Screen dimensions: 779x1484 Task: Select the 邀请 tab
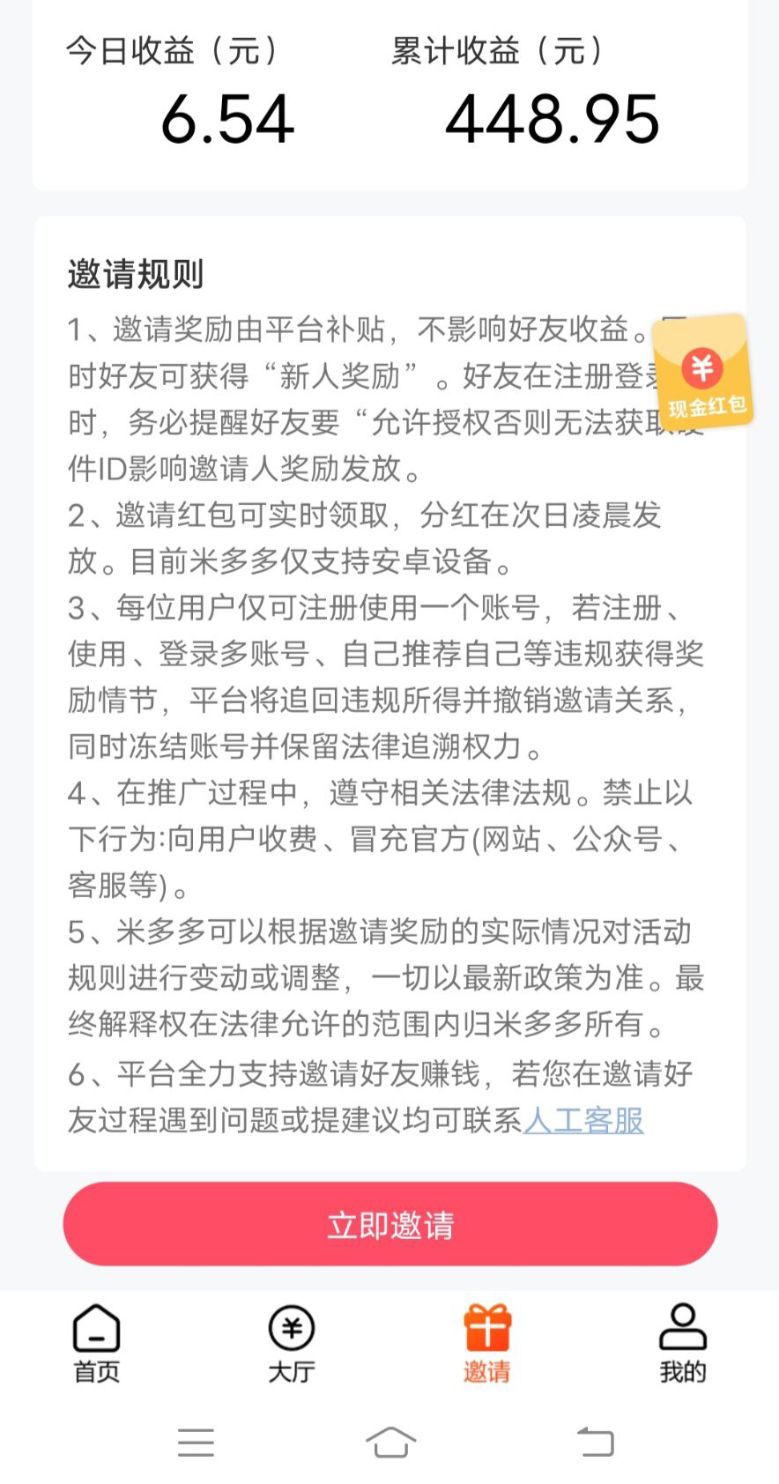[487, 1343]
